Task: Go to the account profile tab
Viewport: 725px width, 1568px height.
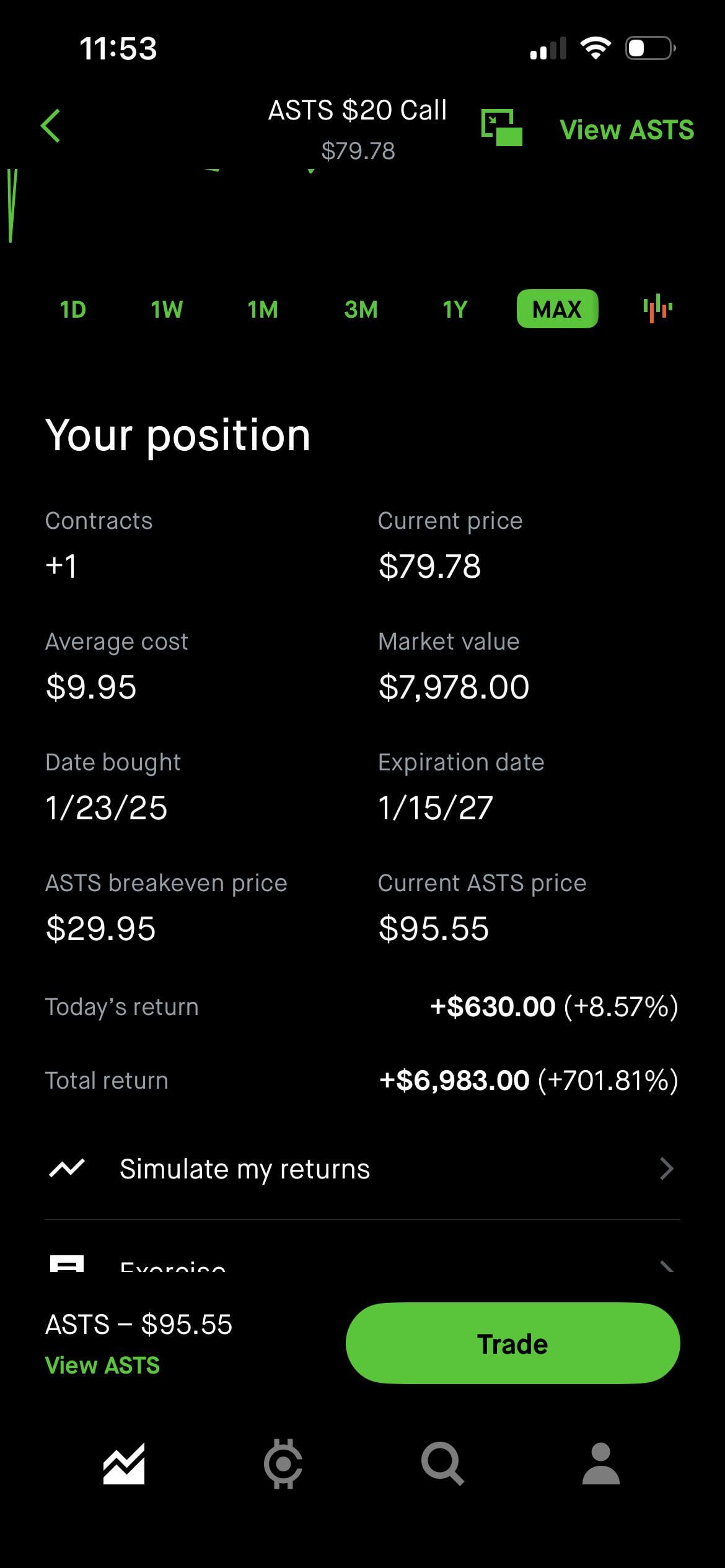Action: tap(600, 1464)
